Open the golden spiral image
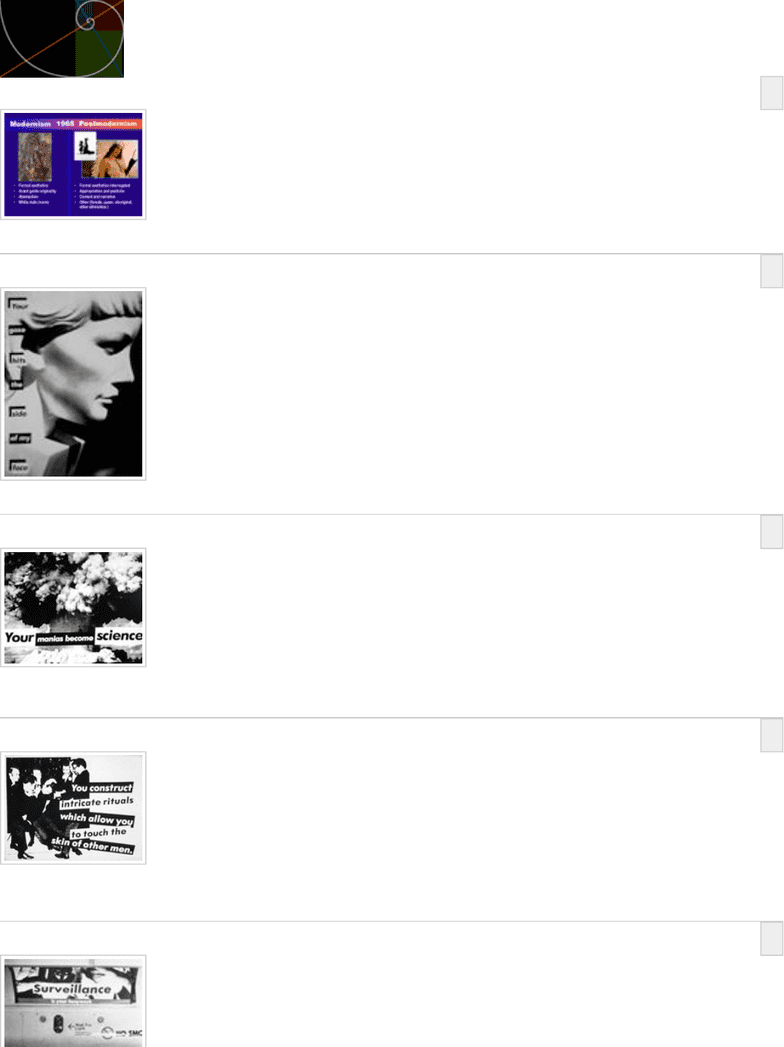The image size is (784, 1047). (x=62, y=38)
